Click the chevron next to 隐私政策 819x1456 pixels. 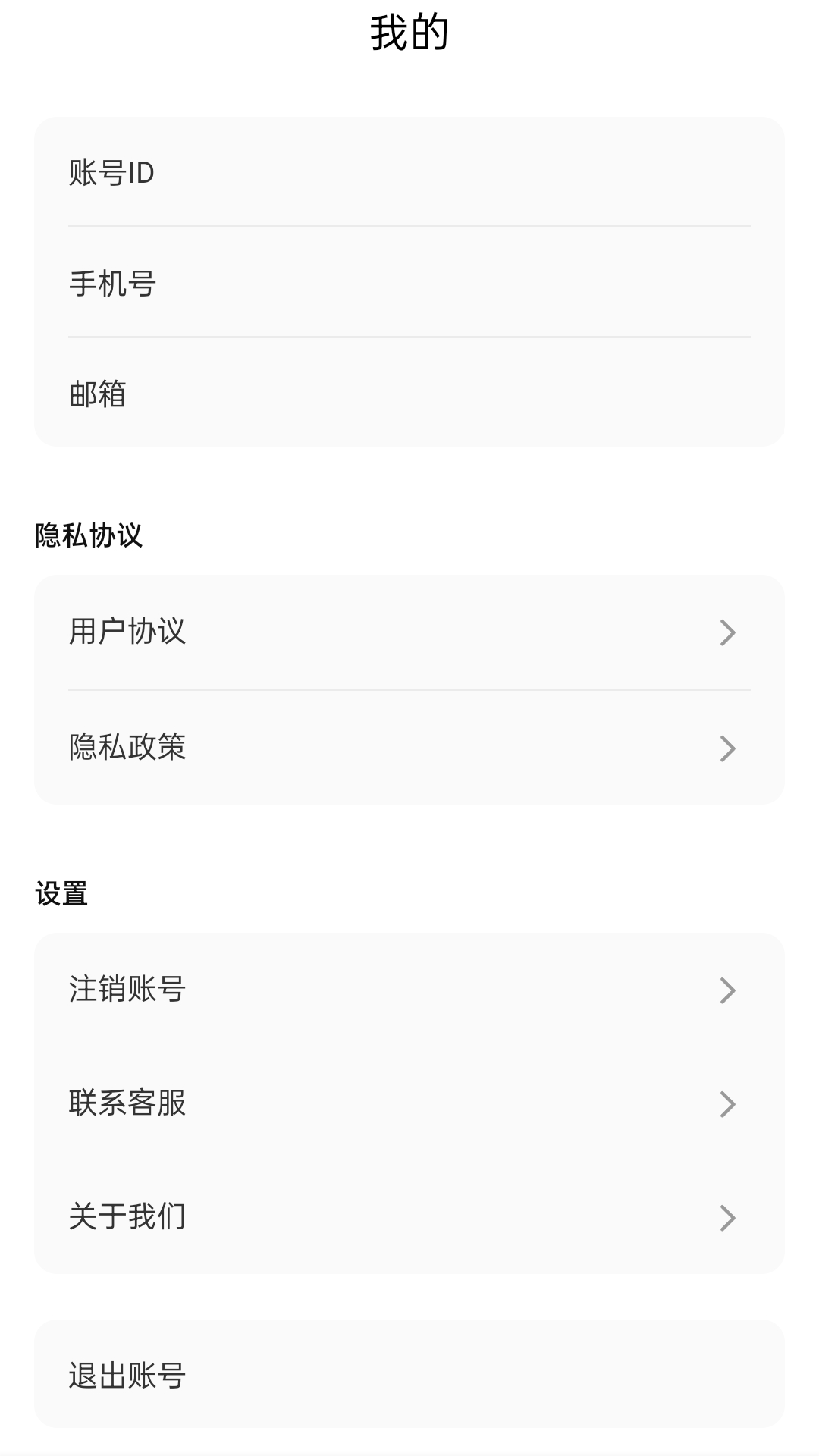(728, 748)
